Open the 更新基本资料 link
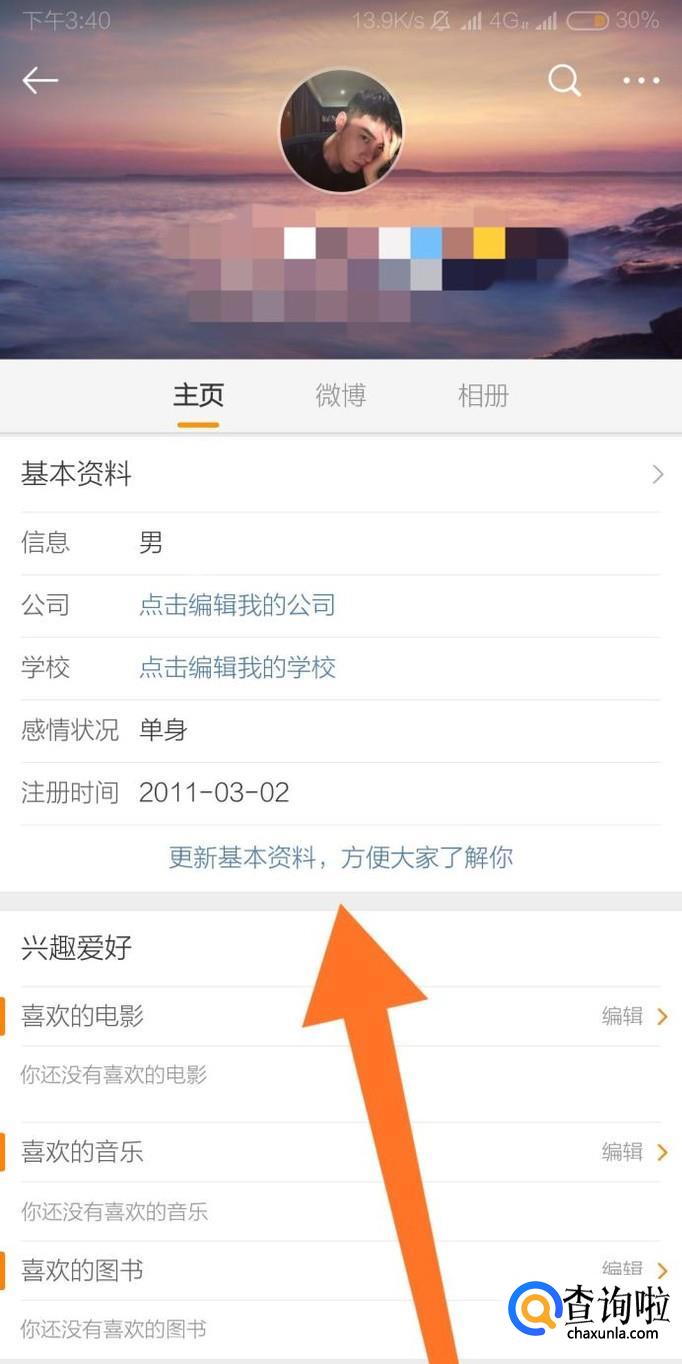The image size is (682, 1364). pyautogui.click(x=341, y=857)
